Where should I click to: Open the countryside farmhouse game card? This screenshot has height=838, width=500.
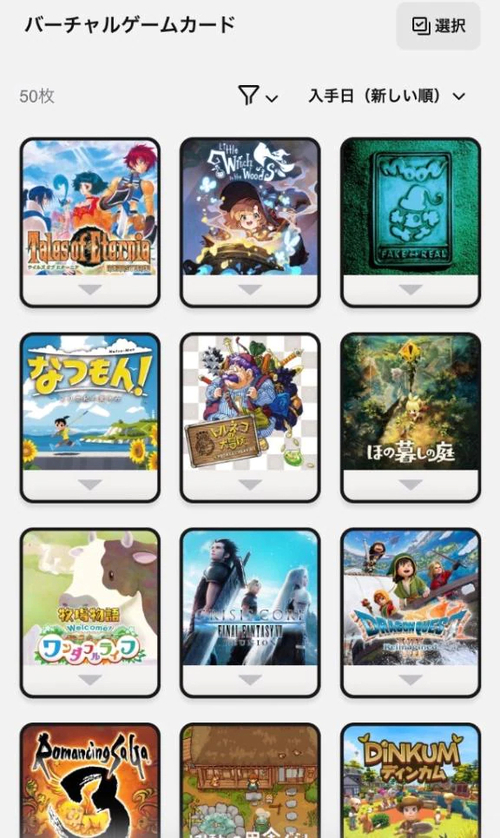click(x=250, y=781)
